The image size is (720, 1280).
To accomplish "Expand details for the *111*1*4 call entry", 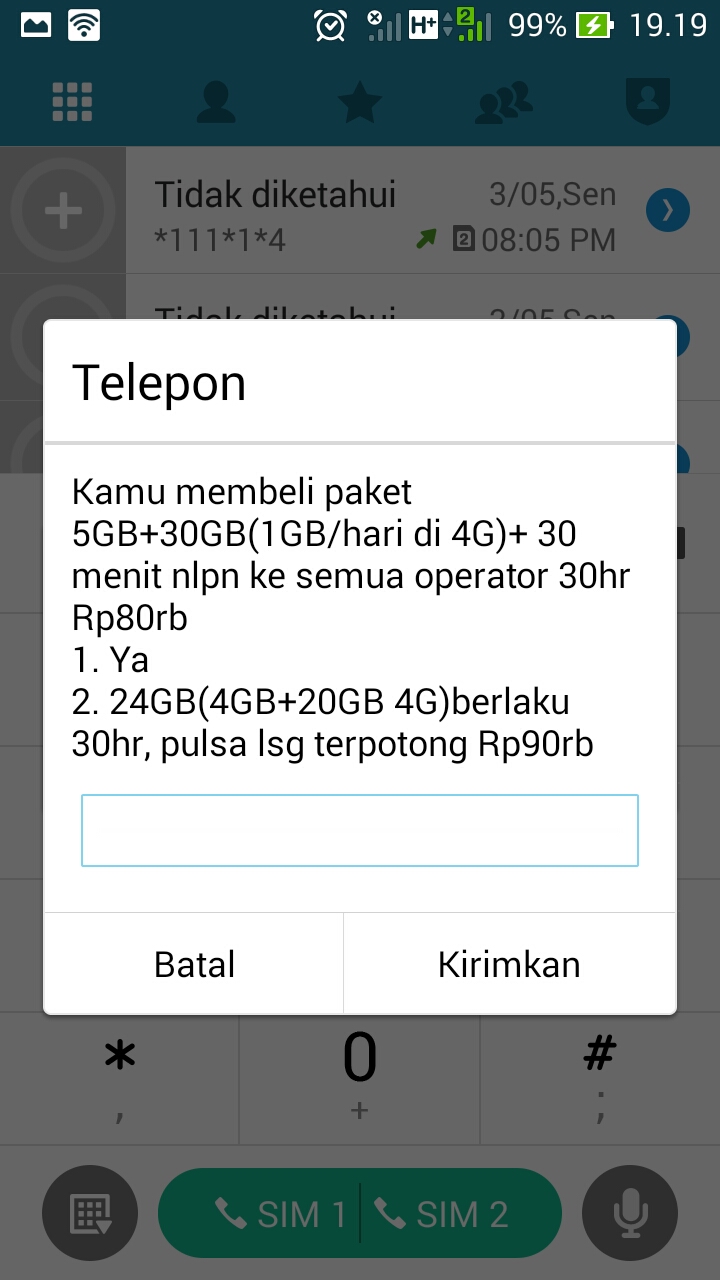I will pos(667,210).
